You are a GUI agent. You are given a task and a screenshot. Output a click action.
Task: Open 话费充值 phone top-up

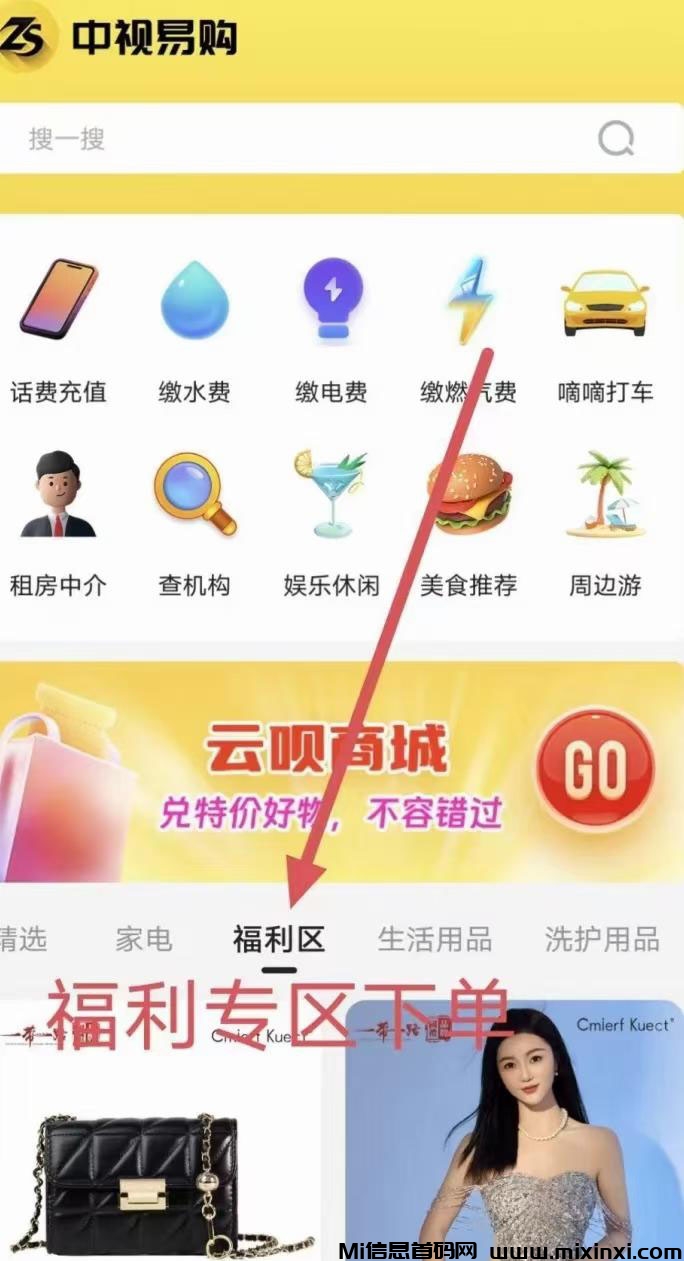(58, 330)
